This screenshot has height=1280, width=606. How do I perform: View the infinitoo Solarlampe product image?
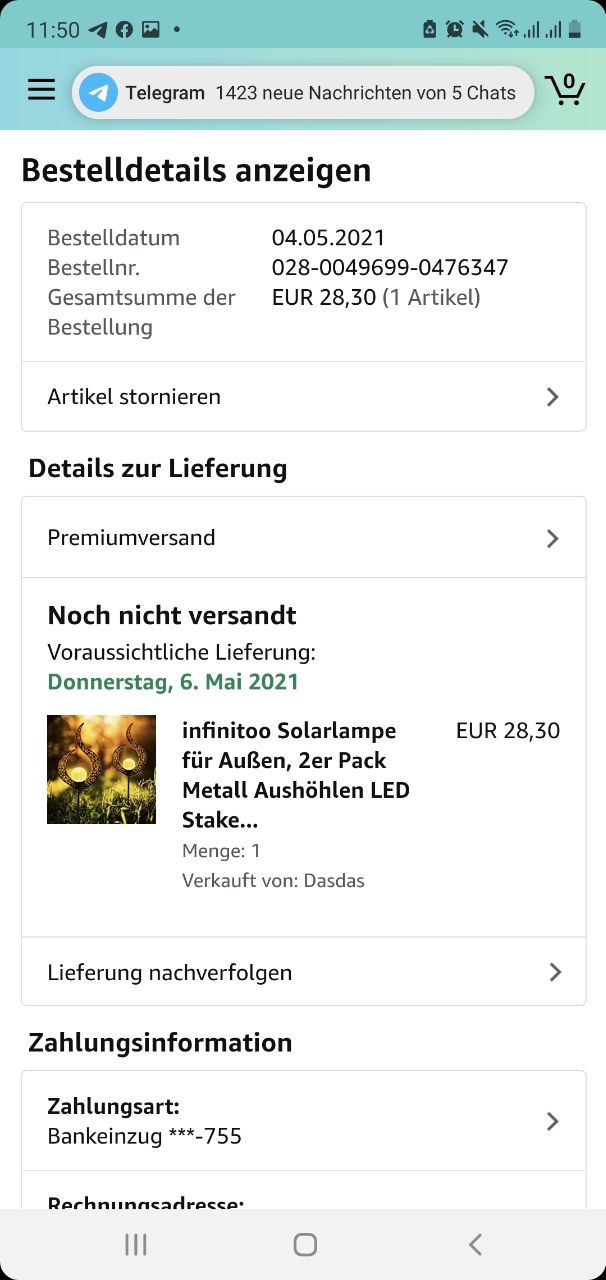tap(101, 769)
